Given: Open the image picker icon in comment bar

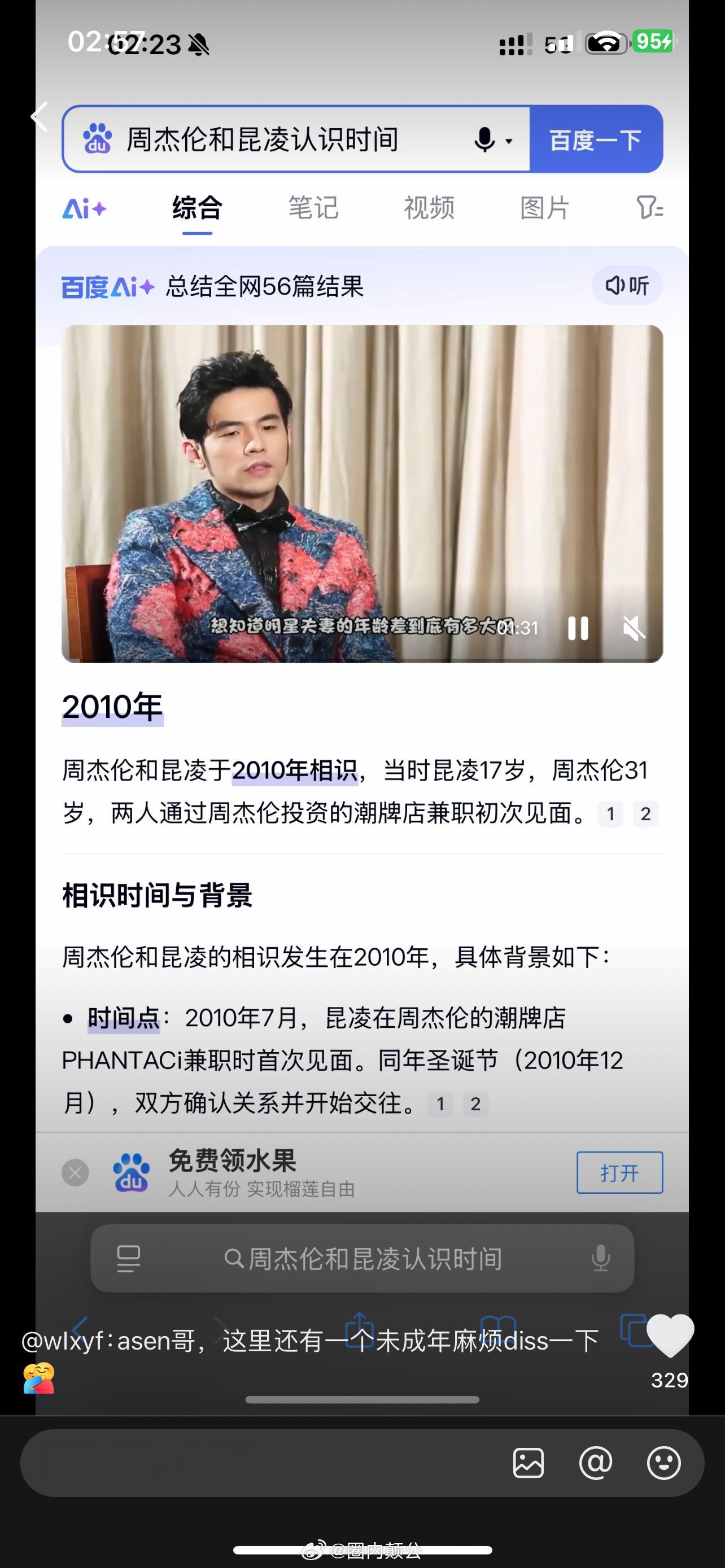Looking at the screenshot, I should (529, 1464).
